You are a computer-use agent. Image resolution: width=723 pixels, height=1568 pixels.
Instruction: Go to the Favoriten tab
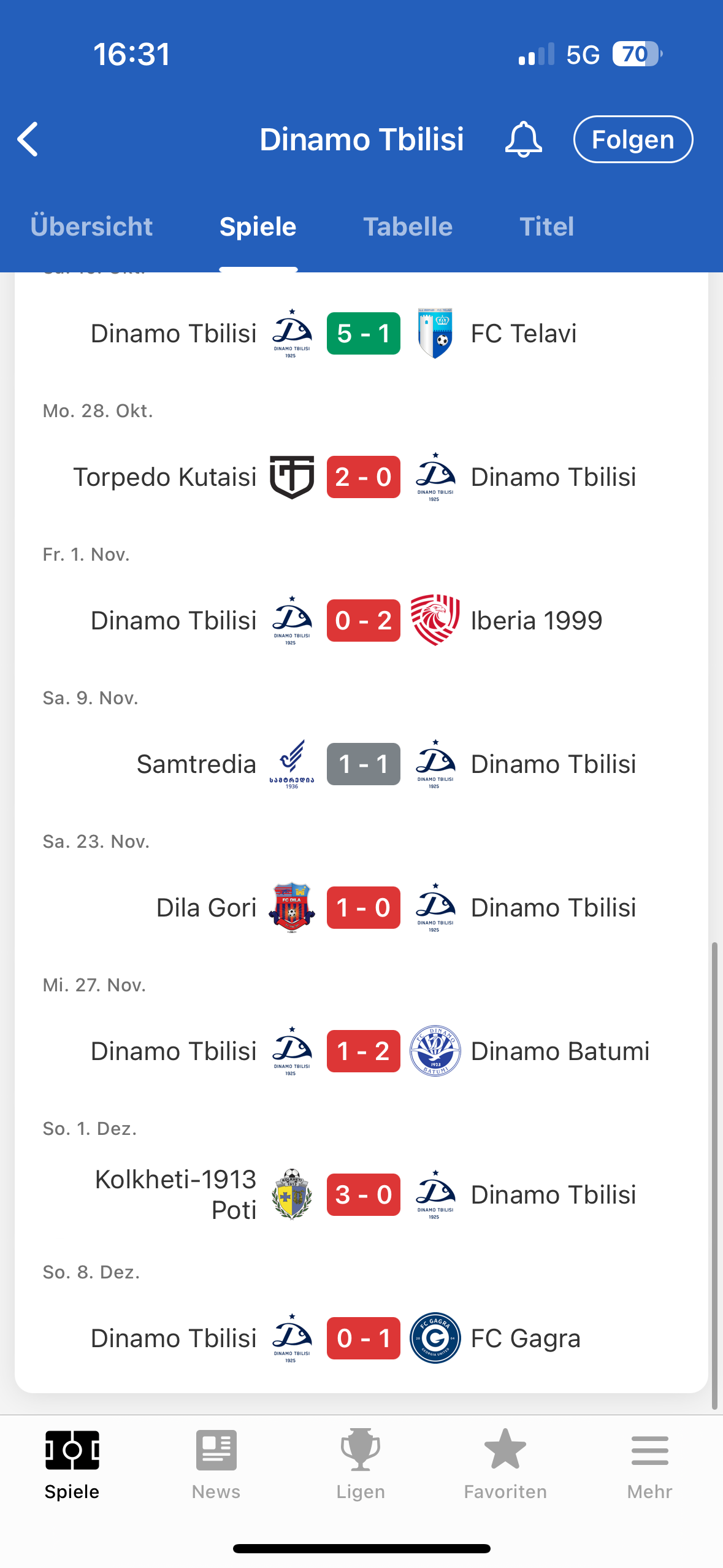pyautogui.click(x=505, y=1464)
